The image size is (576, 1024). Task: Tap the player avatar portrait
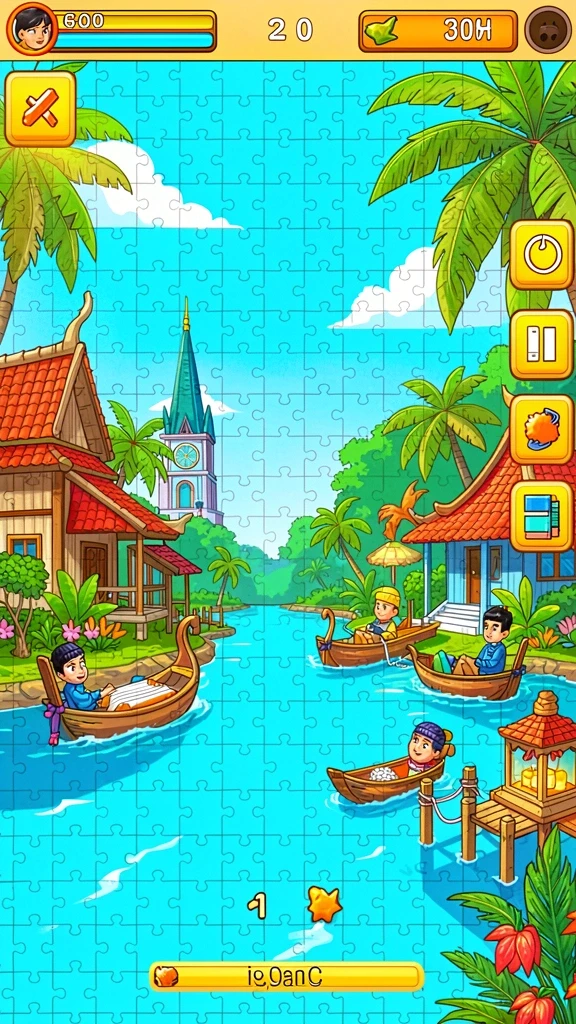pos(32,29)
